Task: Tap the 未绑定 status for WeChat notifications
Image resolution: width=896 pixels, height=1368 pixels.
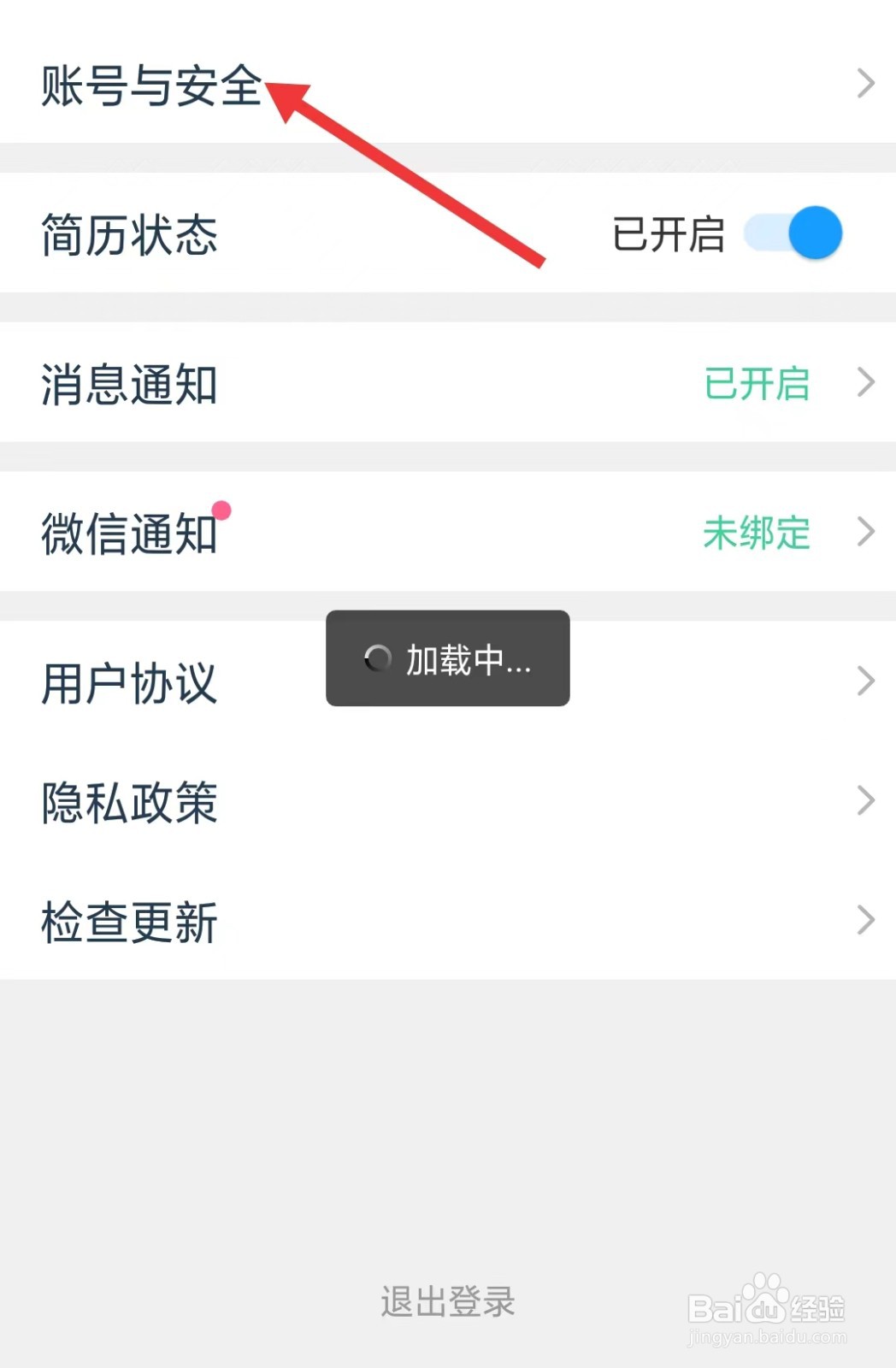Action: pyautogui.click(x=757, y=532)
